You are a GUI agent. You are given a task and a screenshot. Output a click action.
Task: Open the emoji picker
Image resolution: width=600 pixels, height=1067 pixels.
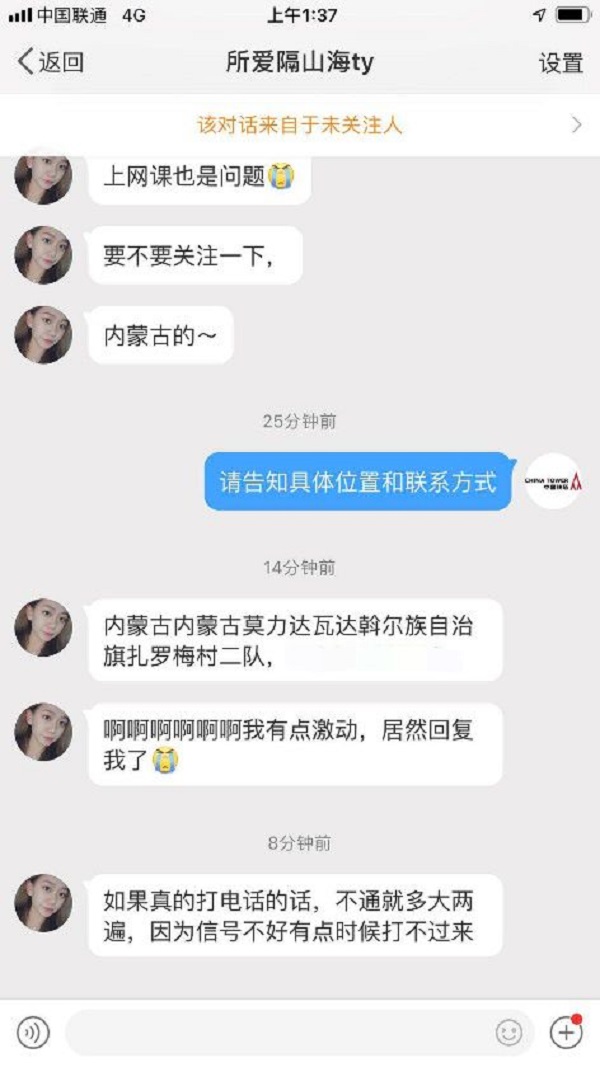(509, 1033)
